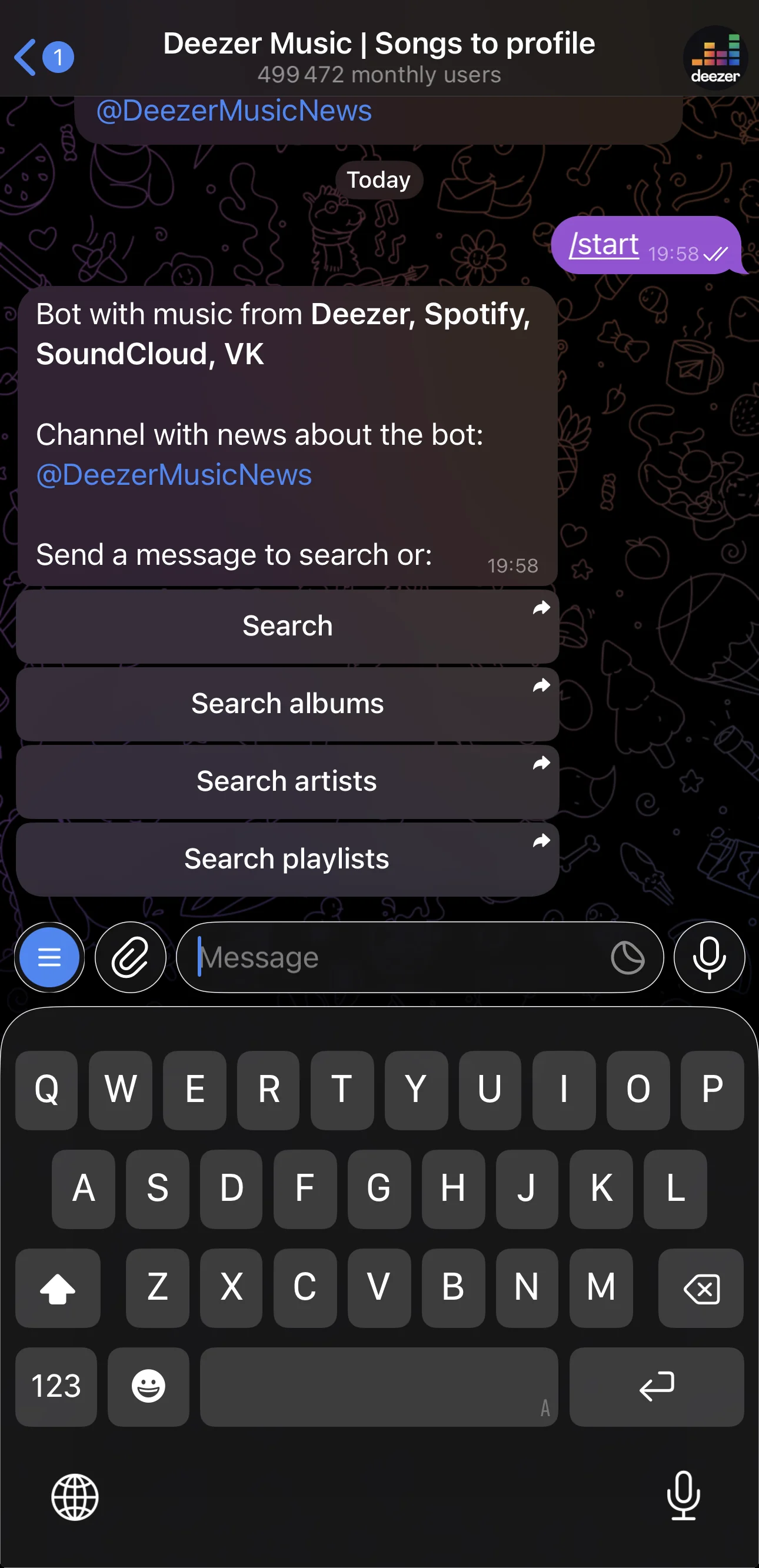Open the emoji keyboard

pos(148,1387)
